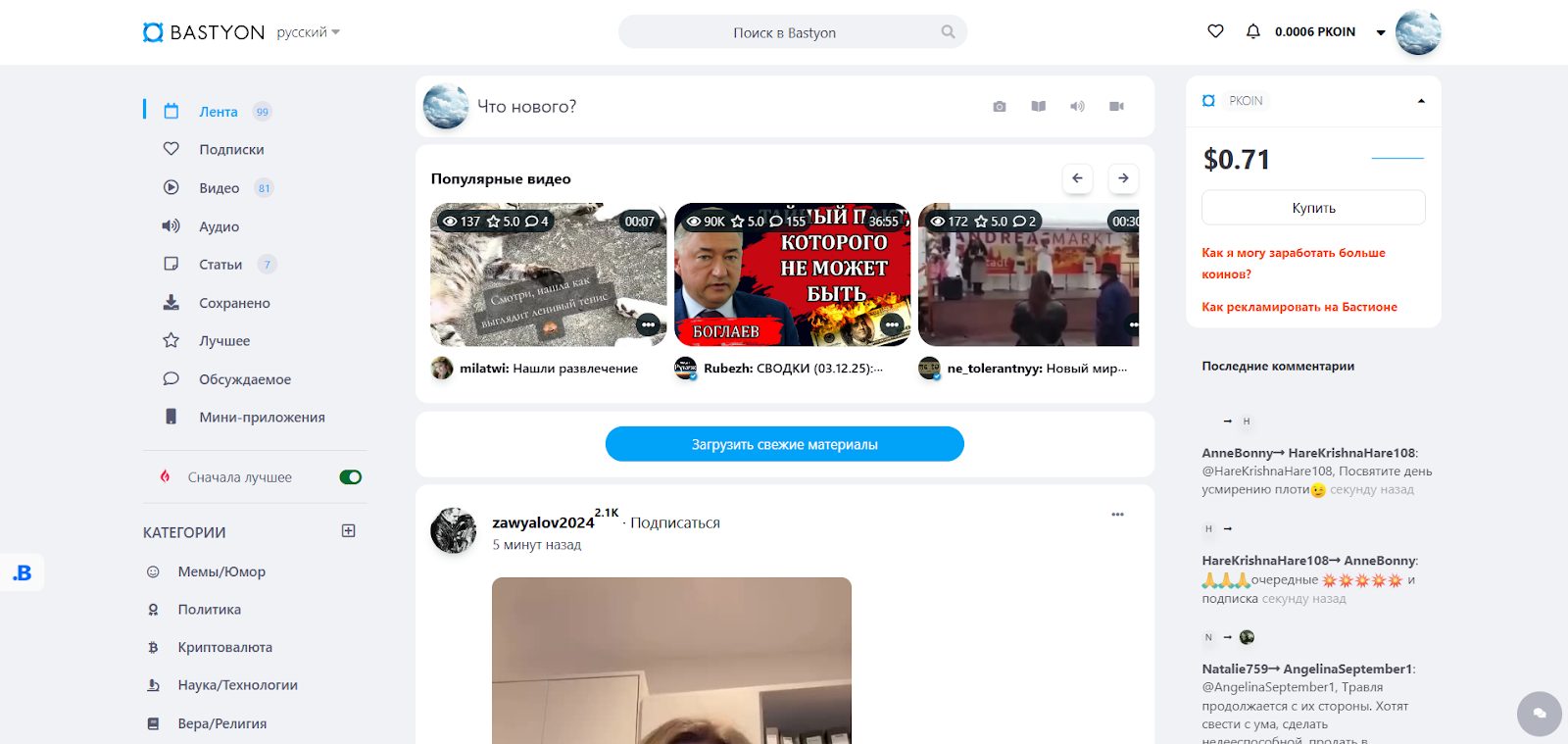Open Мини-приложения
Screen dimensions: 1568x744
click(x=262, y=418)
